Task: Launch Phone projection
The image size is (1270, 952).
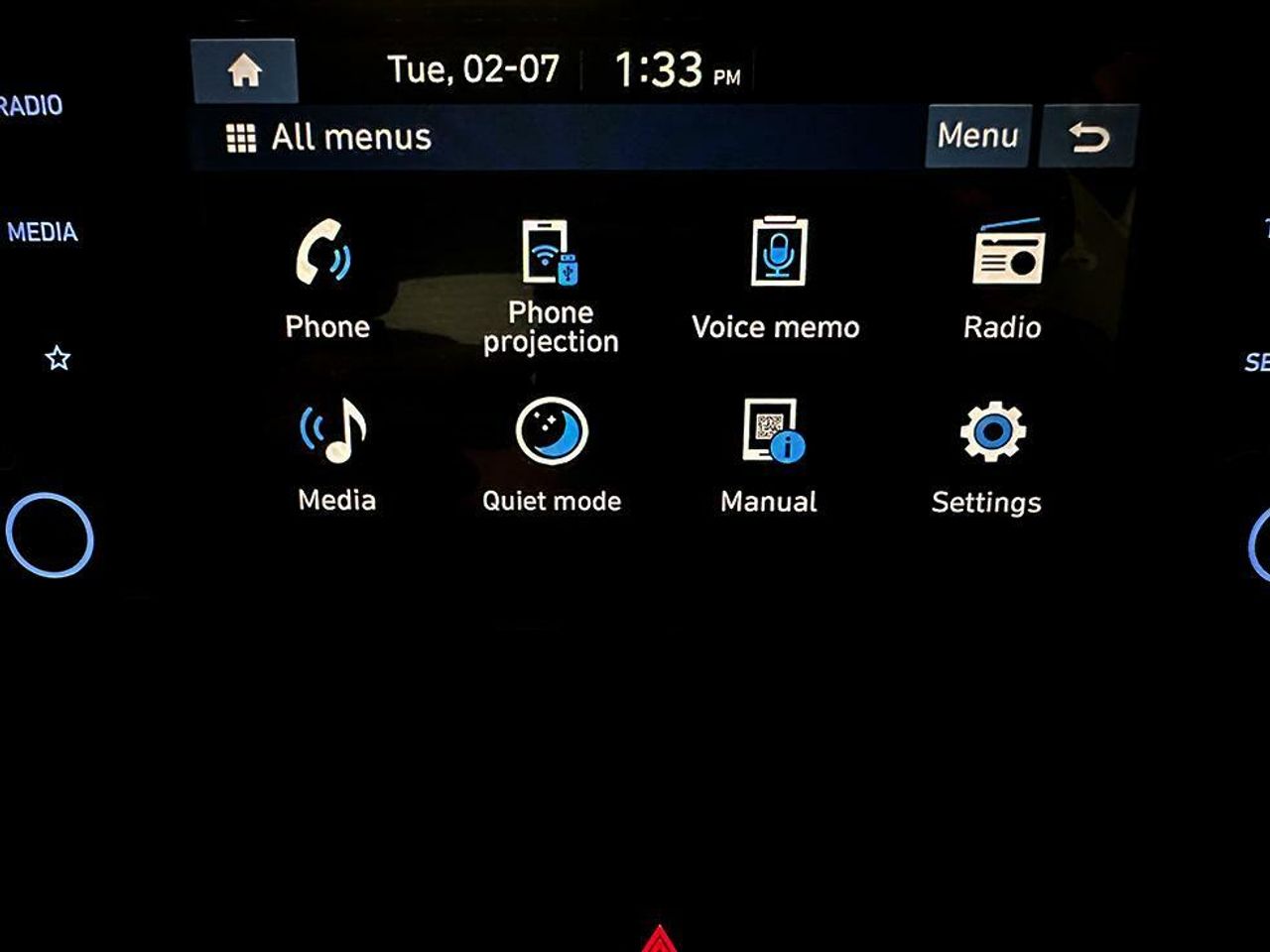Action: click(x=551, y=285)
